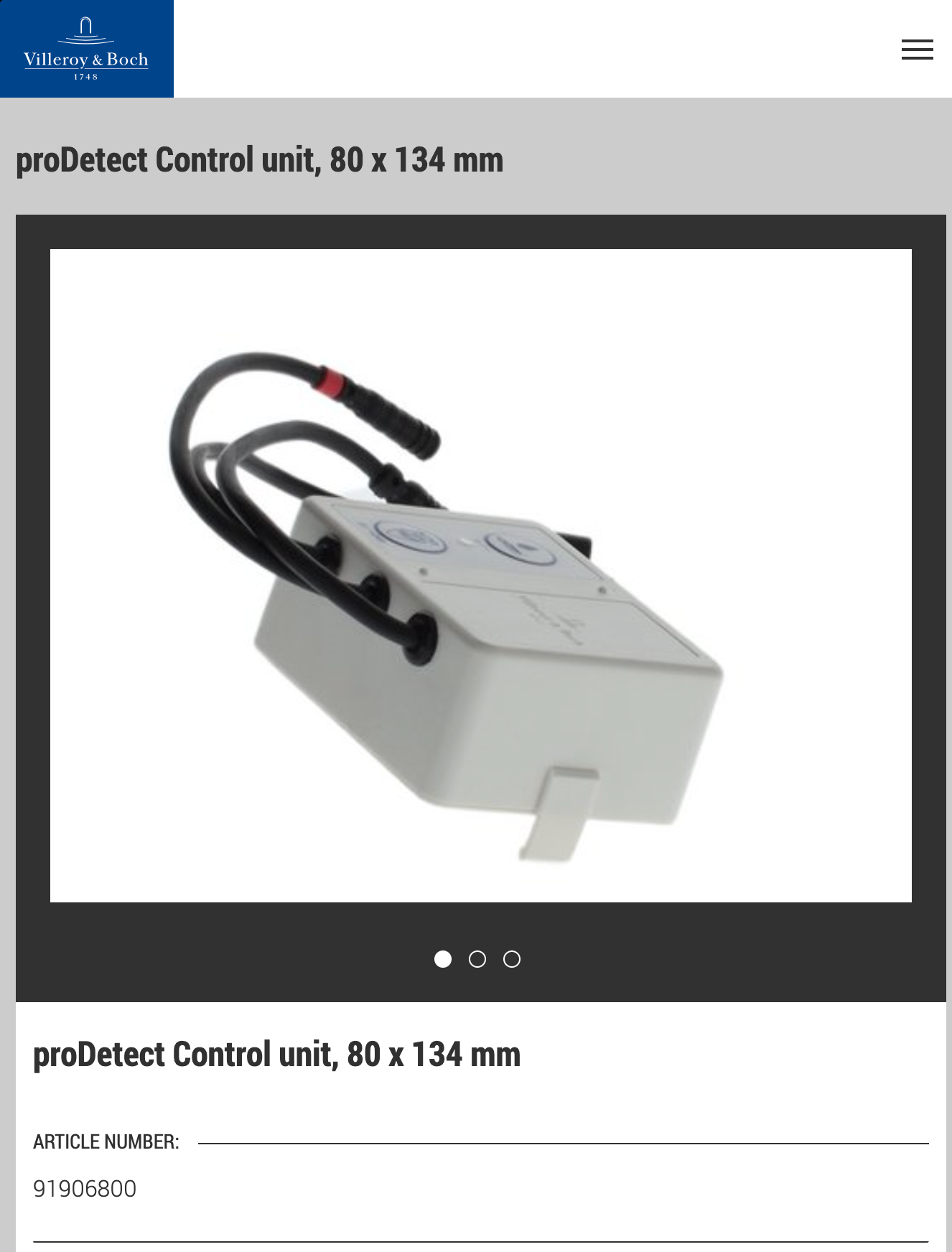Select the second carousel indicator dot

(x=478, y=960)
